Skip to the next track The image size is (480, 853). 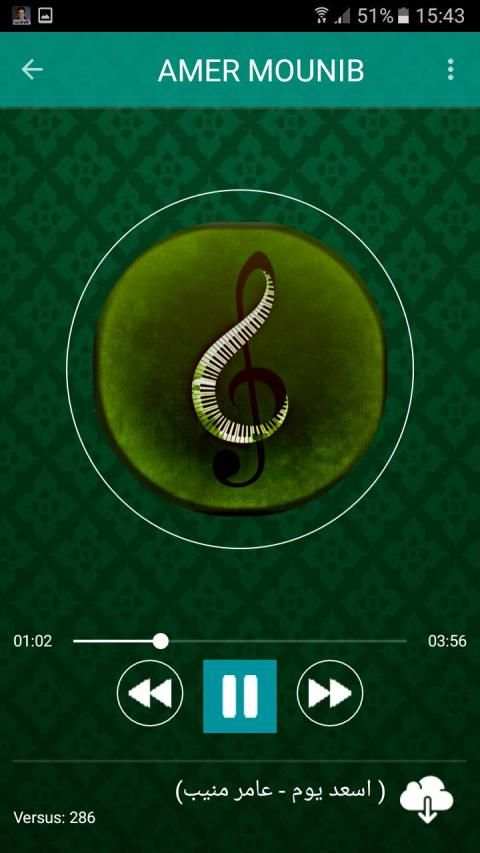click(x=330, y=693)
